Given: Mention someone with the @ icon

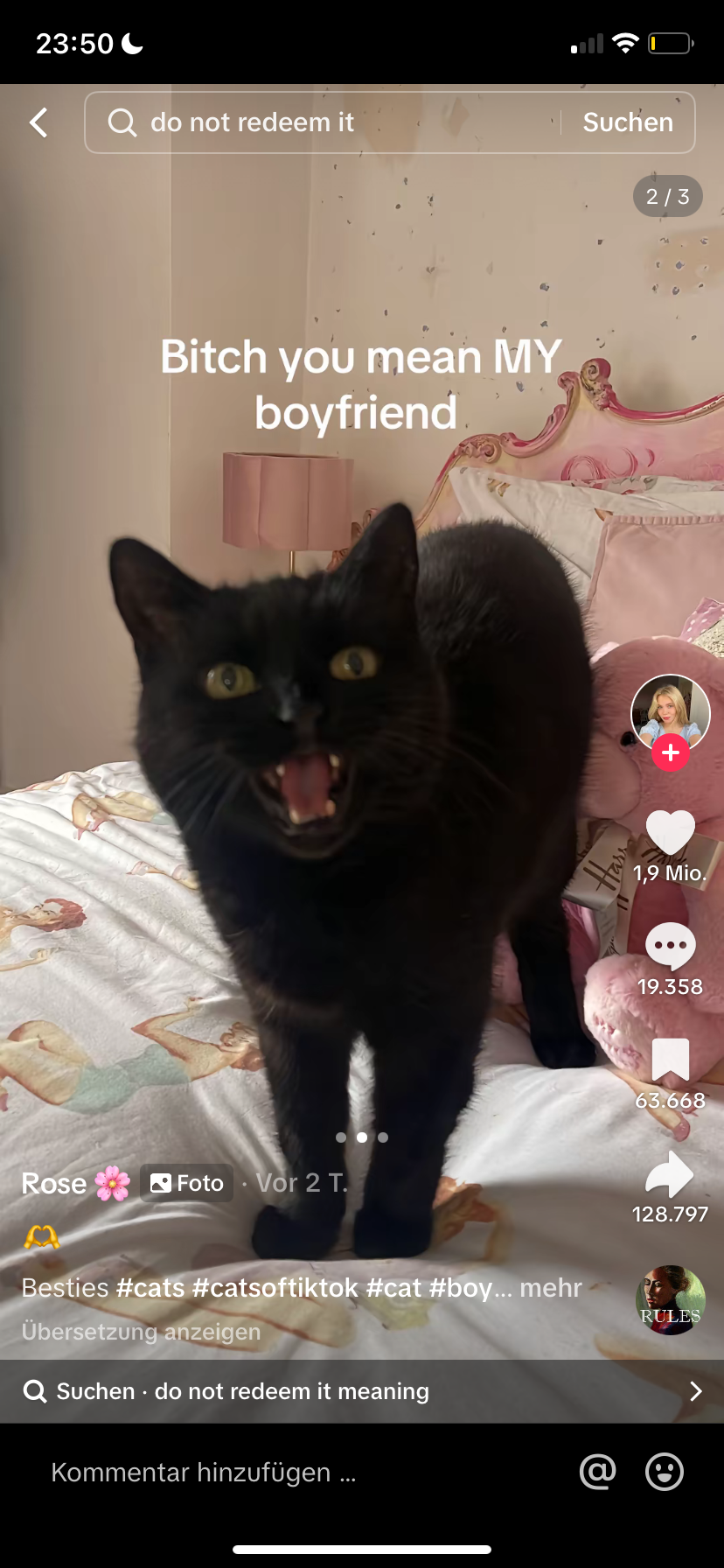Looking at the screenshot, I should 598,1473.
